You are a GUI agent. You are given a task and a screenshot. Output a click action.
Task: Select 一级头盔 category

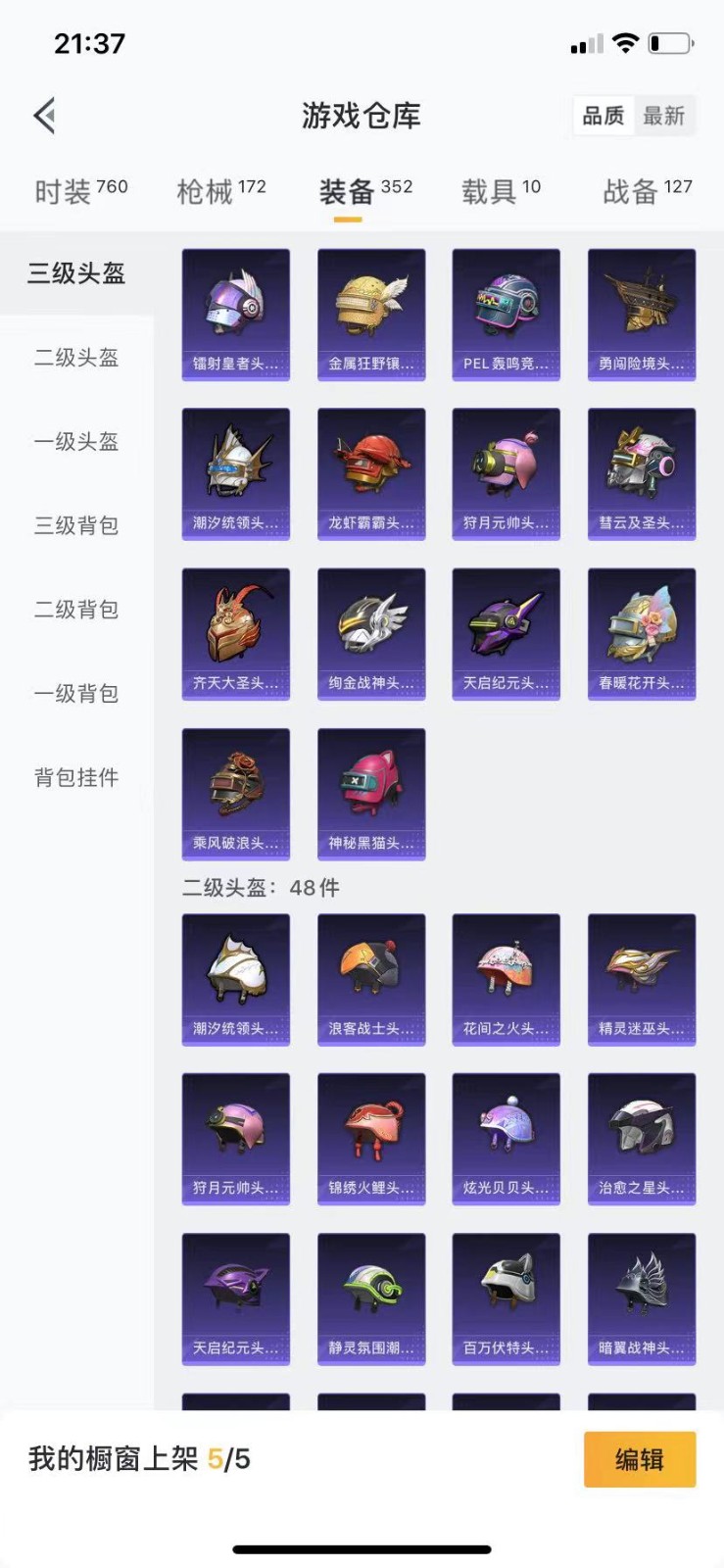[76, 442]
